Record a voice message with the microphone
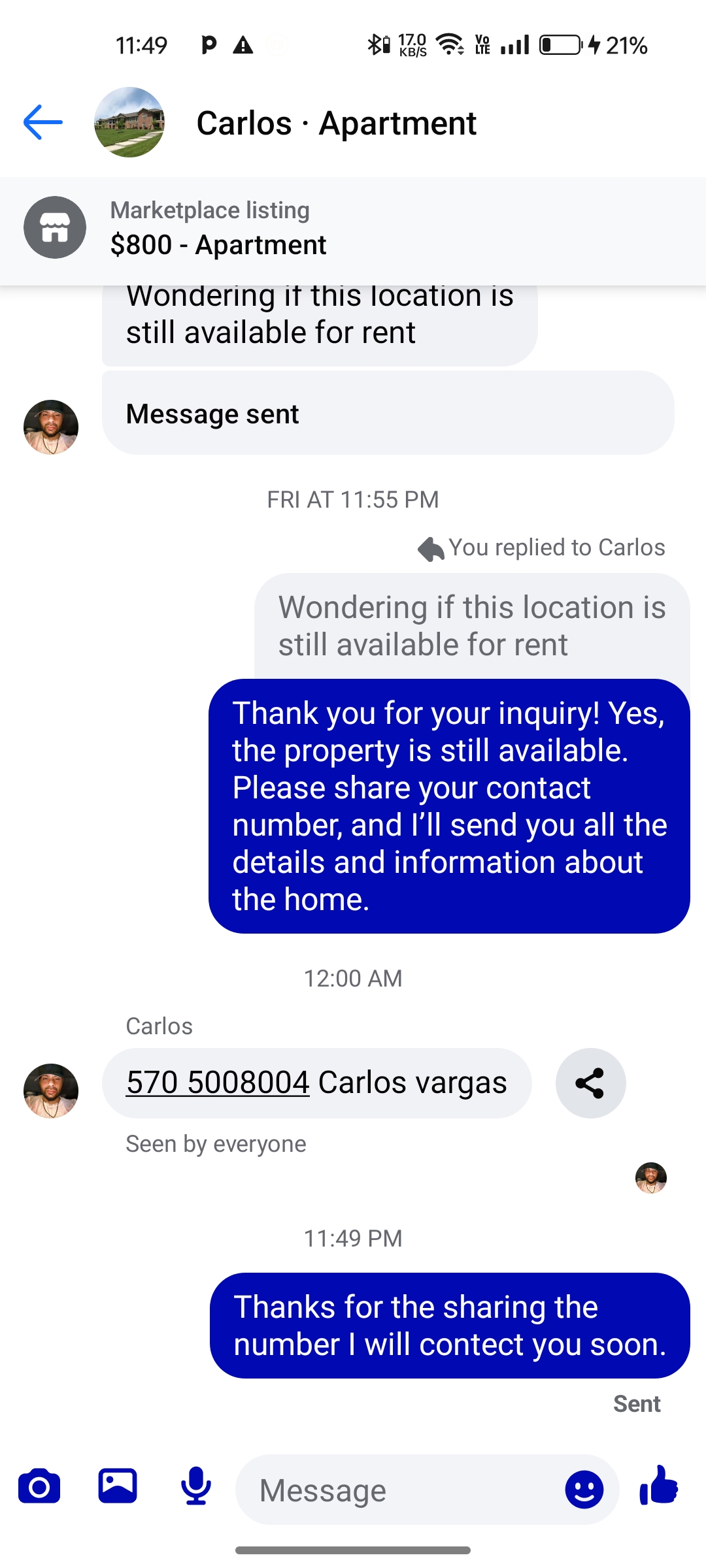706x1568 pixels. [x=196, y=1486]
